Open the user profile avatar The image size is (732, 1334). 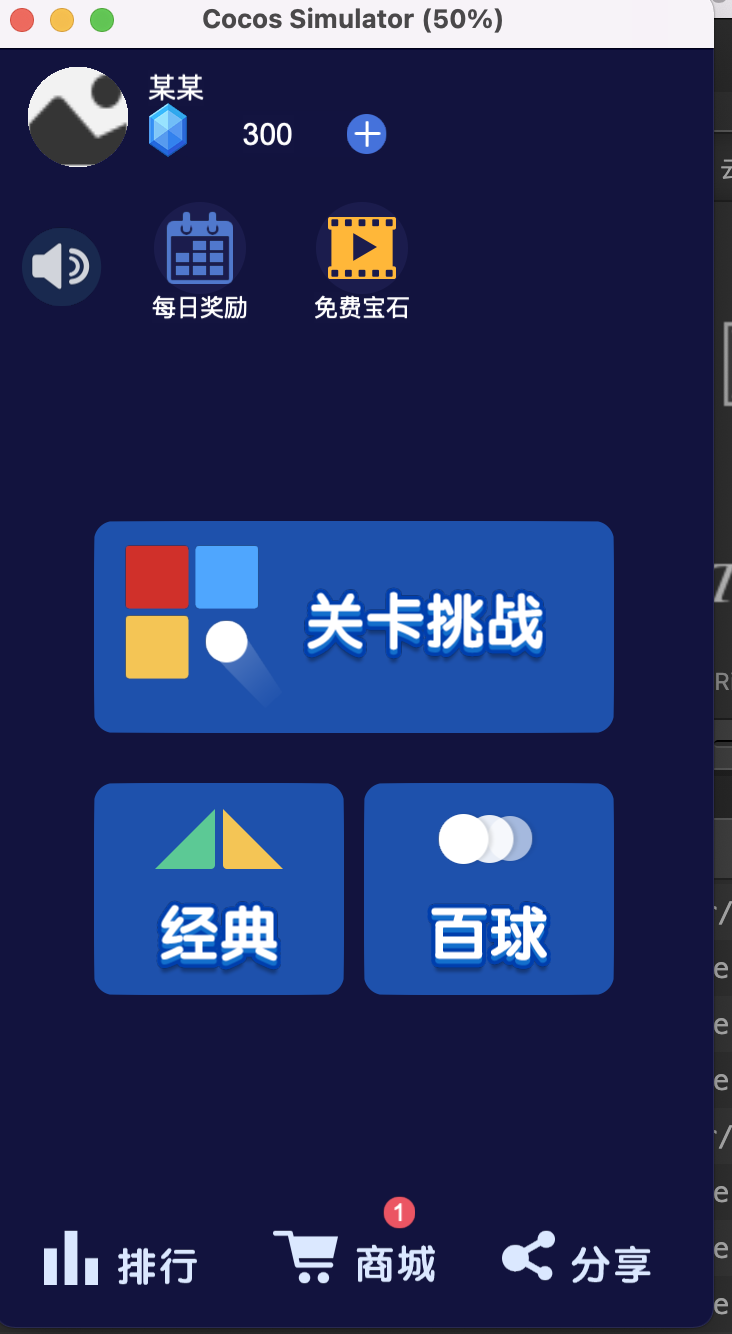pyautogui.click(x=78, y=118)
